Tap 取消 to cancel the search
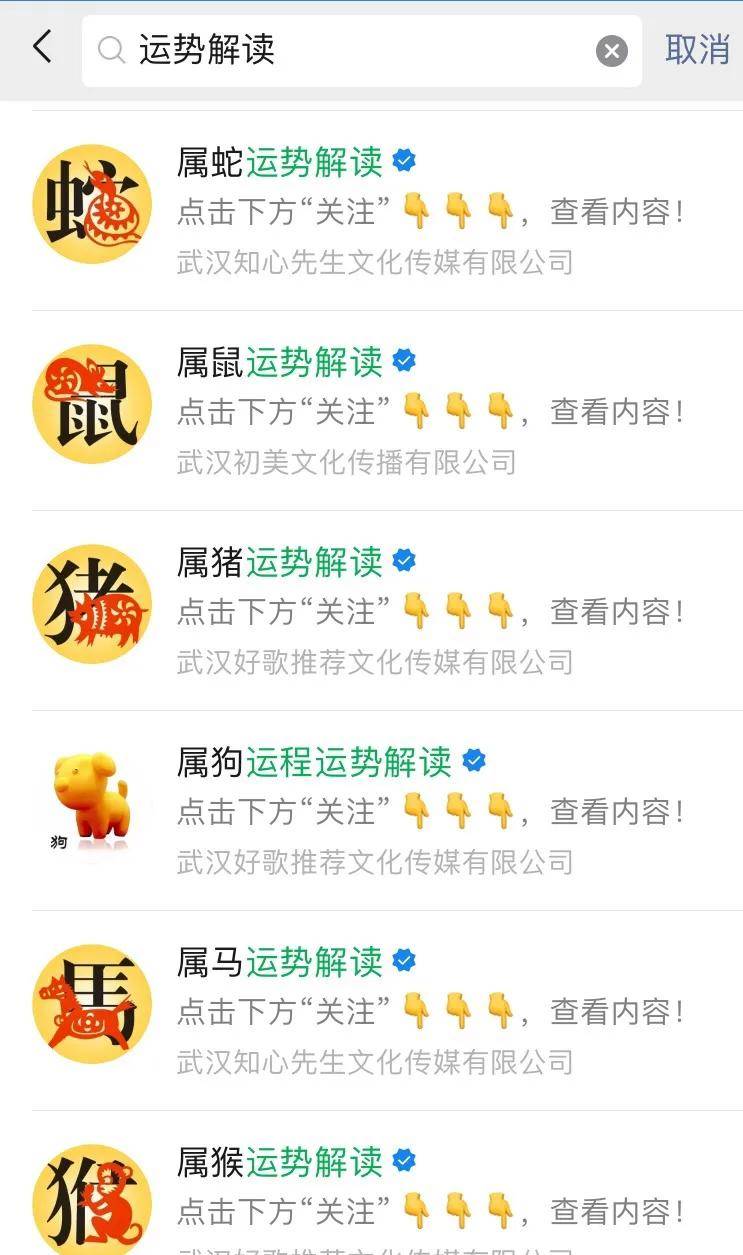743x1255 pixels. pyautogui.click(x=697, y=49)
